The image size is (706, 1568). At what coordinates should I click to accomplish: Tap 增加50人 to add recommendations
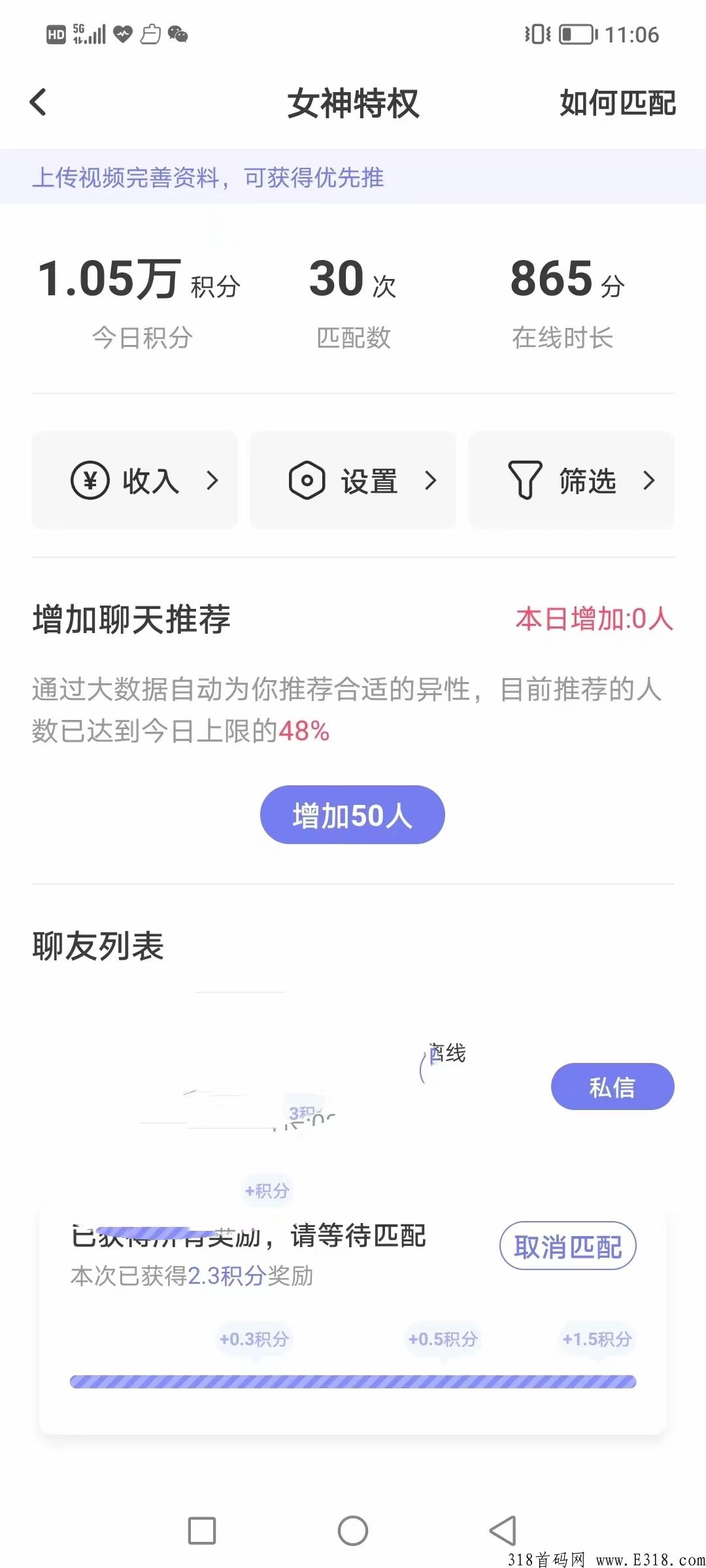(352, 815)
